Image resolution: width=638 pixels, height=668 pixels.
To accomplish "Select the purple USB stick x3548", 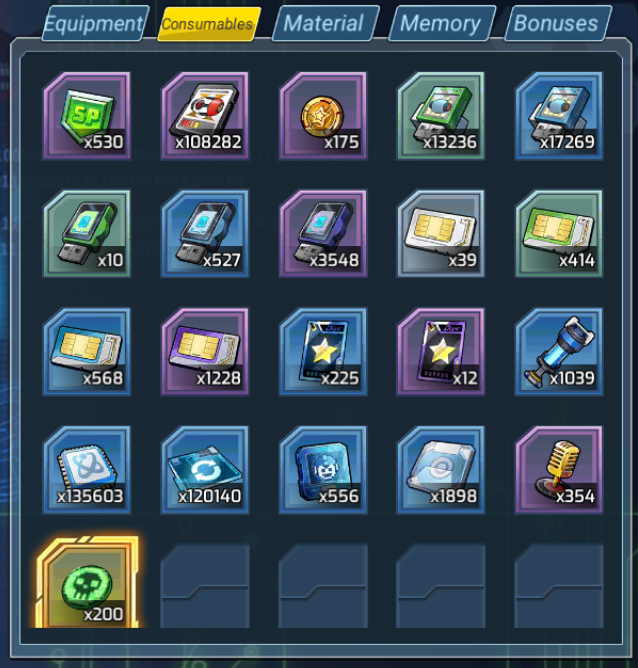I will point(323,233).
